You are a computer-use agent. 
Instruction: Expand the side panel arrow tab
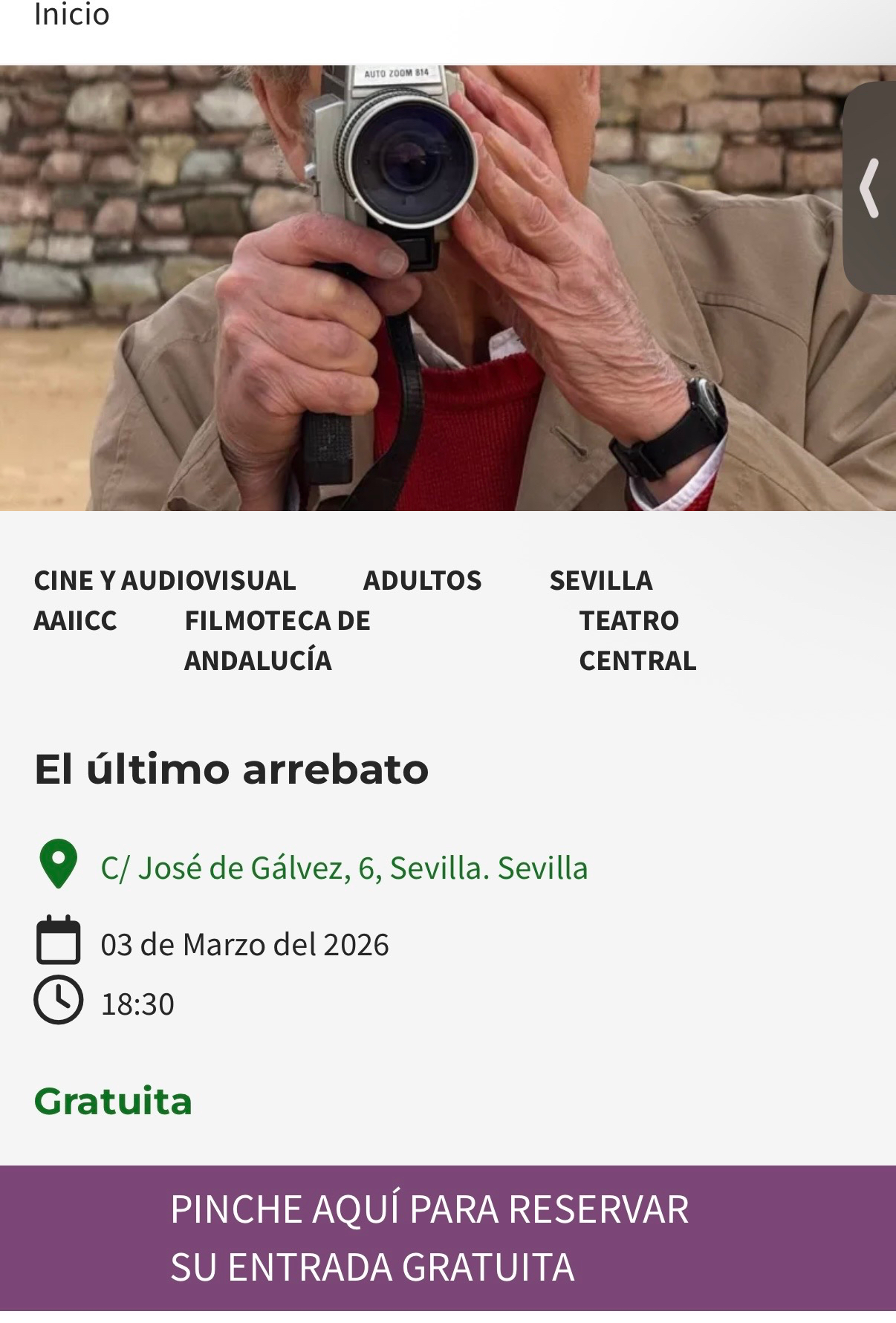click(871, 189)
